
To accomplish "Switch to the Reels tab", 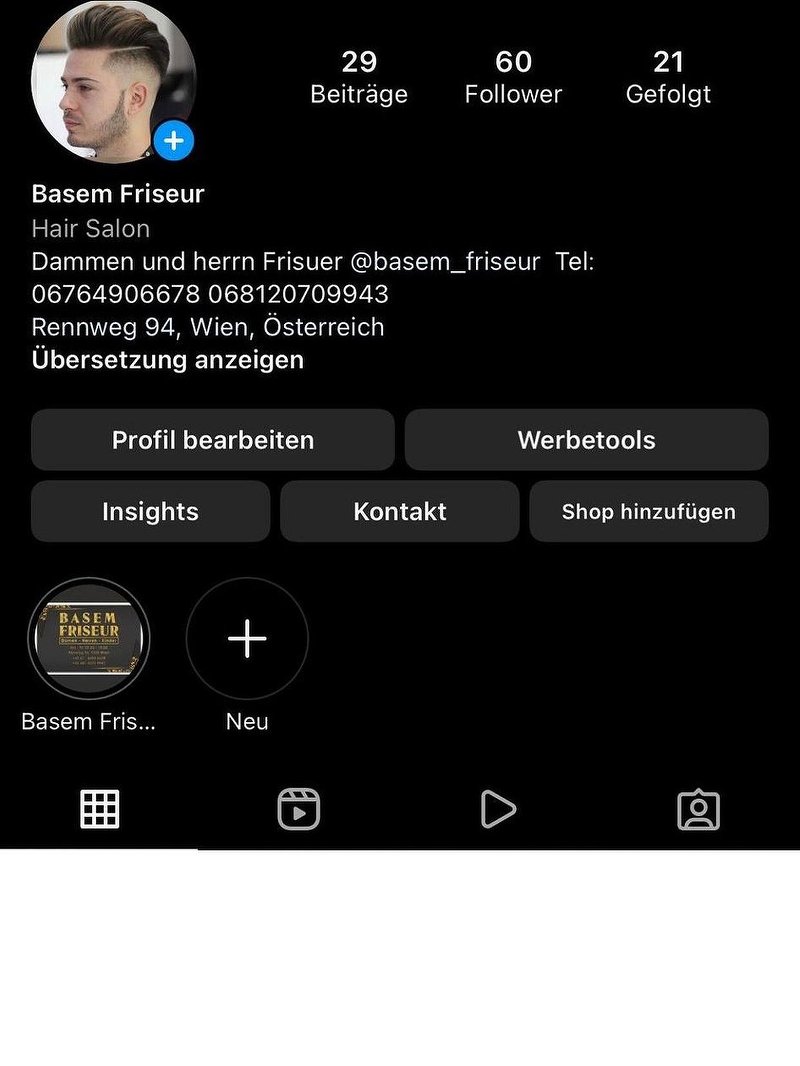I will [298, 809].
